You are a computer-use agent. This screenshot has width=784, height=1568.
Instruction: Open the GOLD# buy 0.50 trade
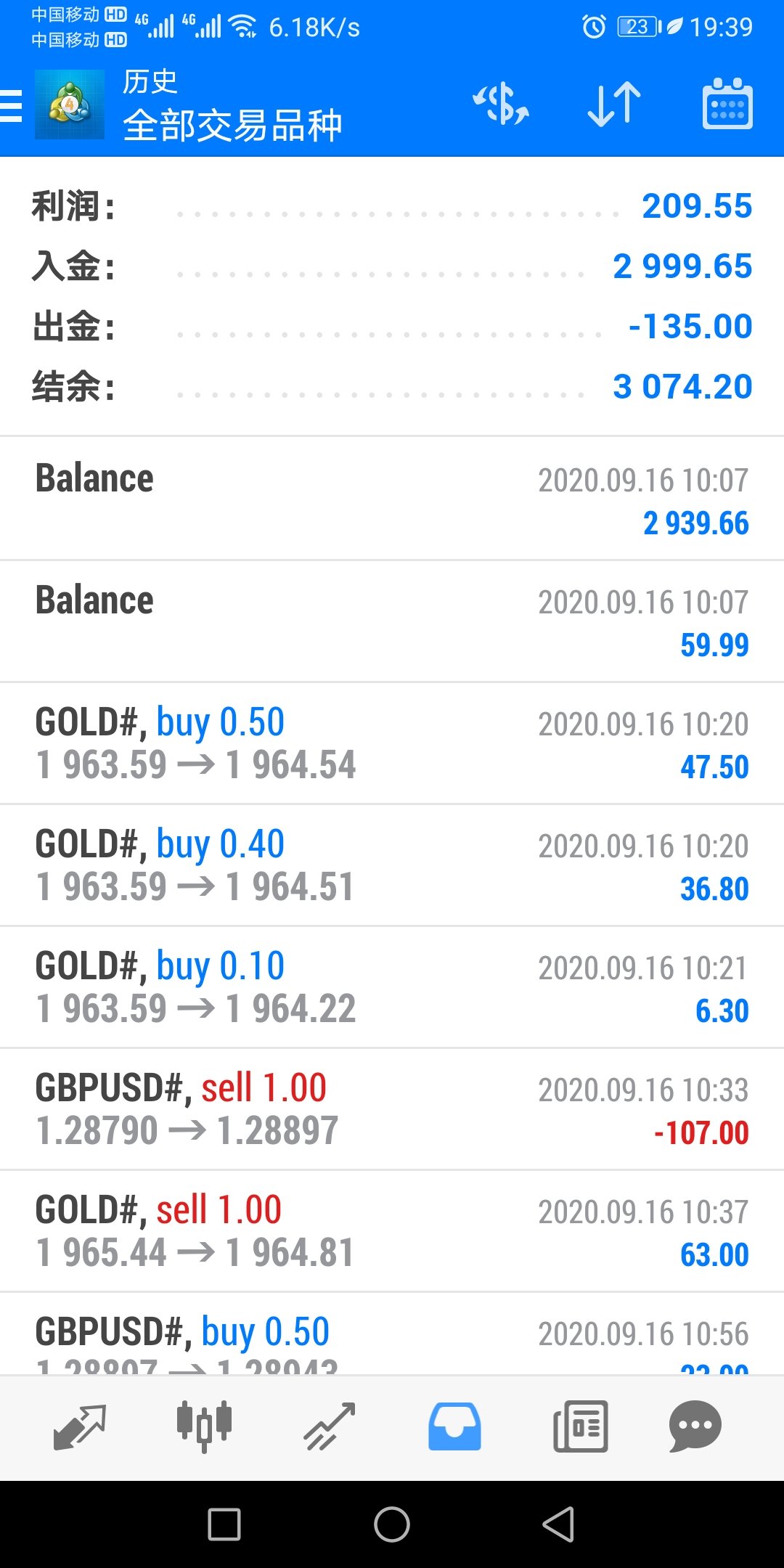pyautogui.click(x=392, y=743)
